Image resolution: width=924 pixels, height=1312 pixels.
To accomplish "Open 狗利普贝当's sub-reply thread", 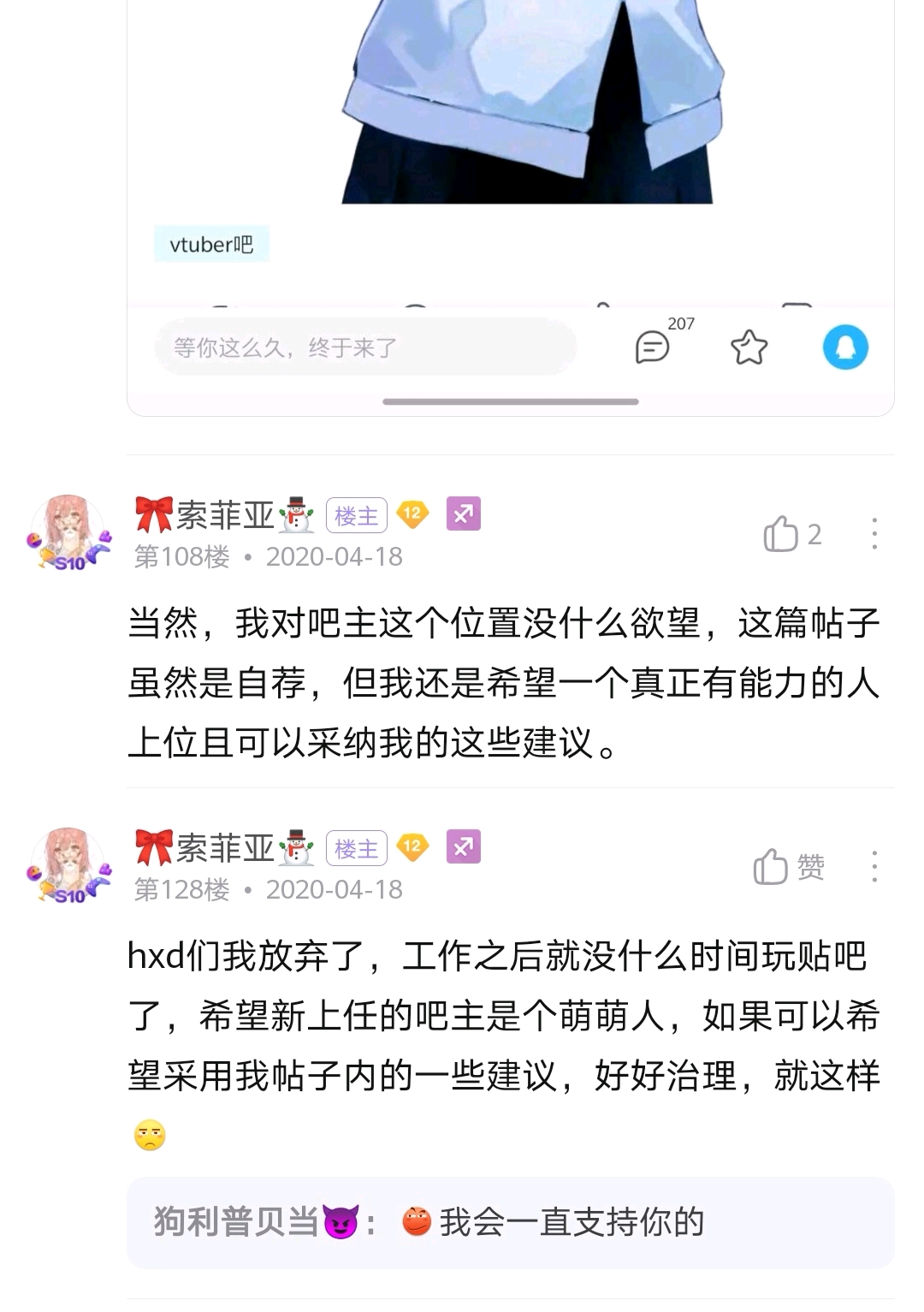I will (x=510, y=1222).
